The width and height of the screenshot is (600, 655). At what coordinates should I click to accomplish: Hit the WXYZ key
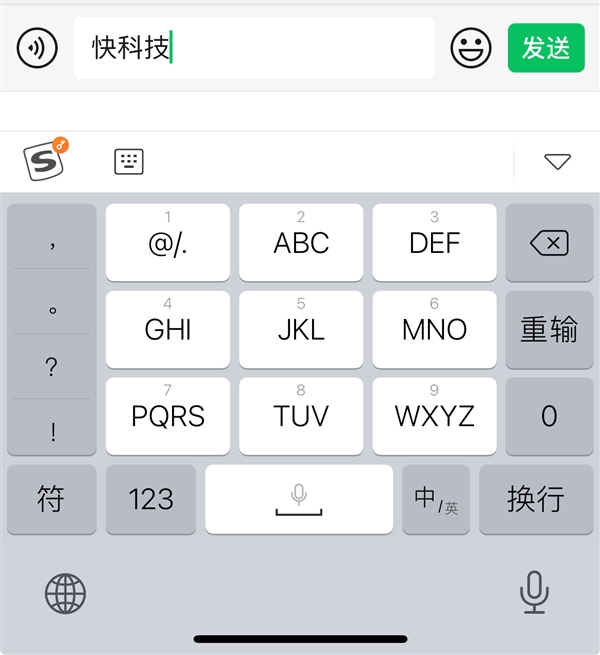pyautogui.click(x=434, y=415)
